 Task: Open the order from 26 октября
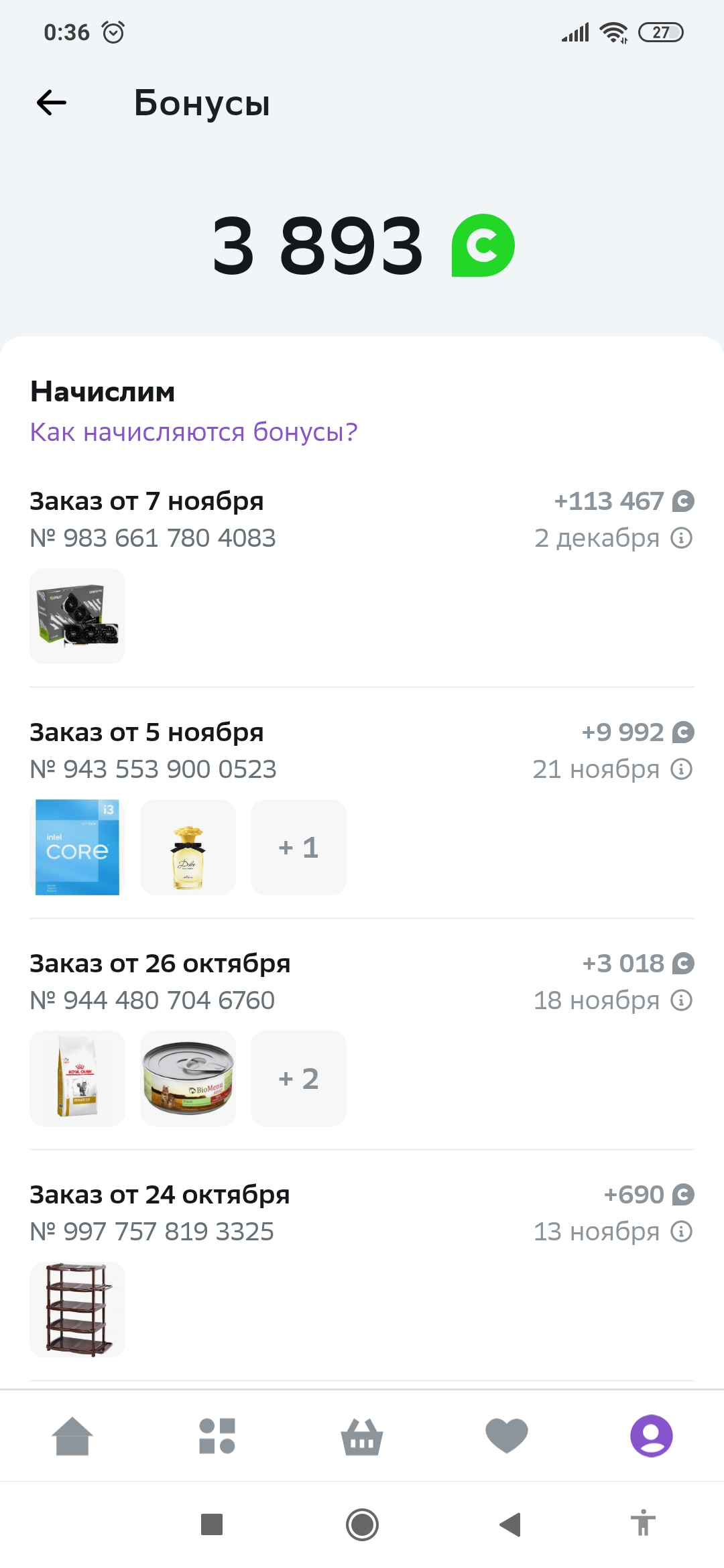[x=160, y=964]
